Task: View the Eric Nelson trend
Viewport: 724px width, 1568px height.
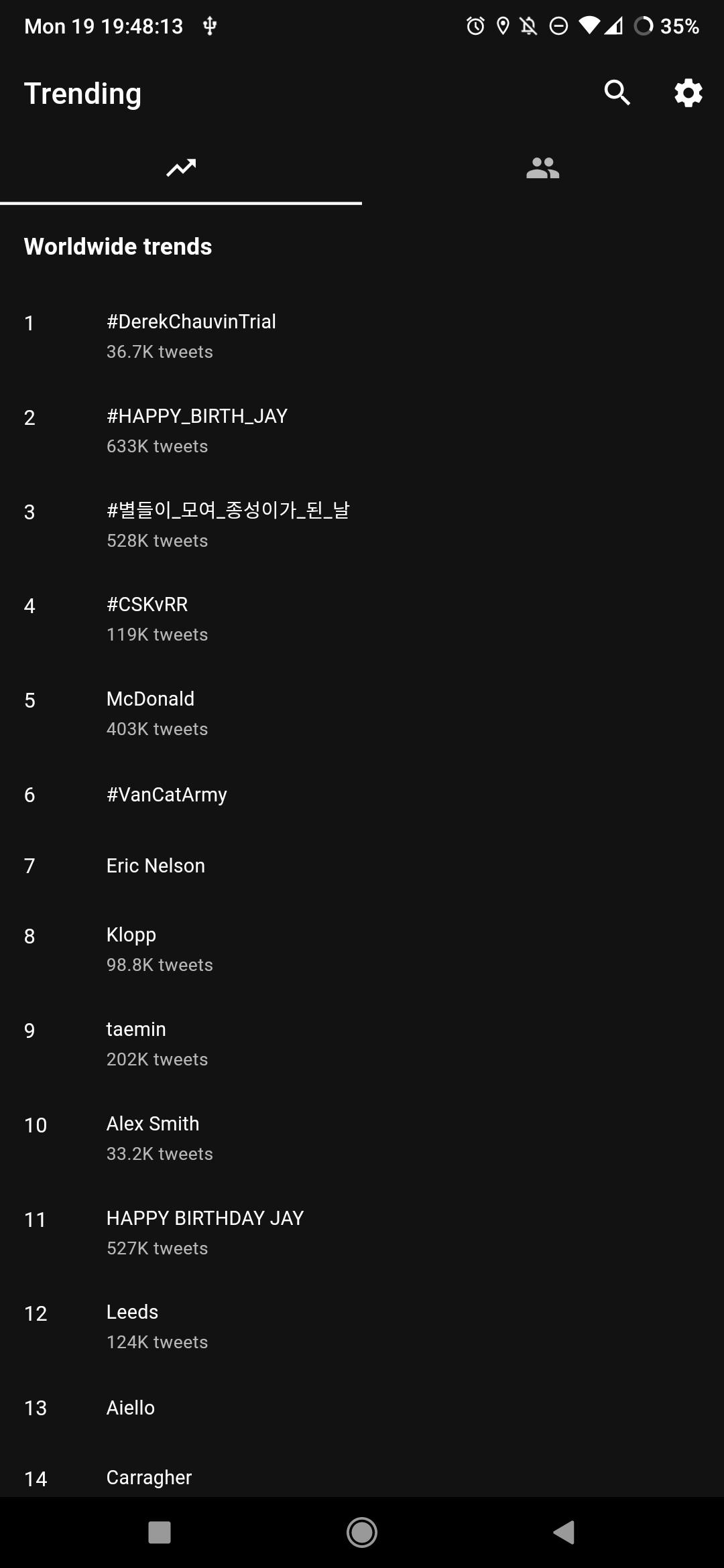Action: coord(362,866)
